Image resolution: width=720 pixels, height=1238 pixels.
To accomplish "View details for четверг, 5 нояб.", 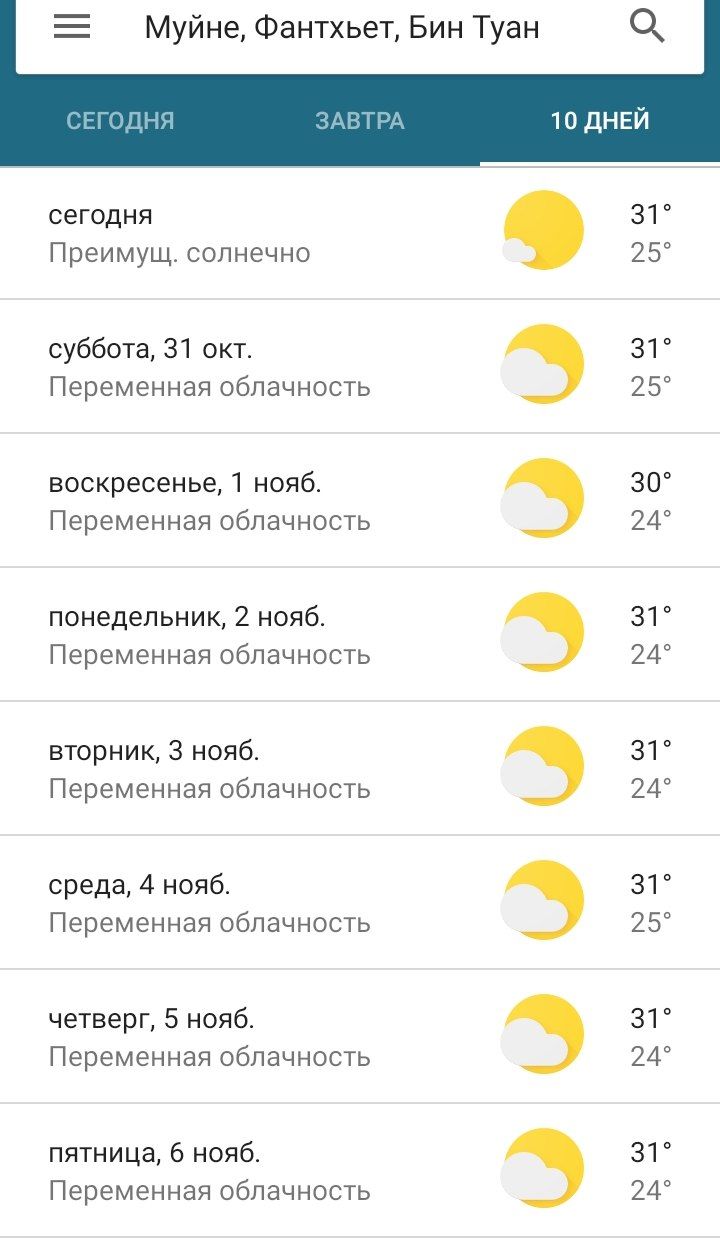I will (360, 1037).
